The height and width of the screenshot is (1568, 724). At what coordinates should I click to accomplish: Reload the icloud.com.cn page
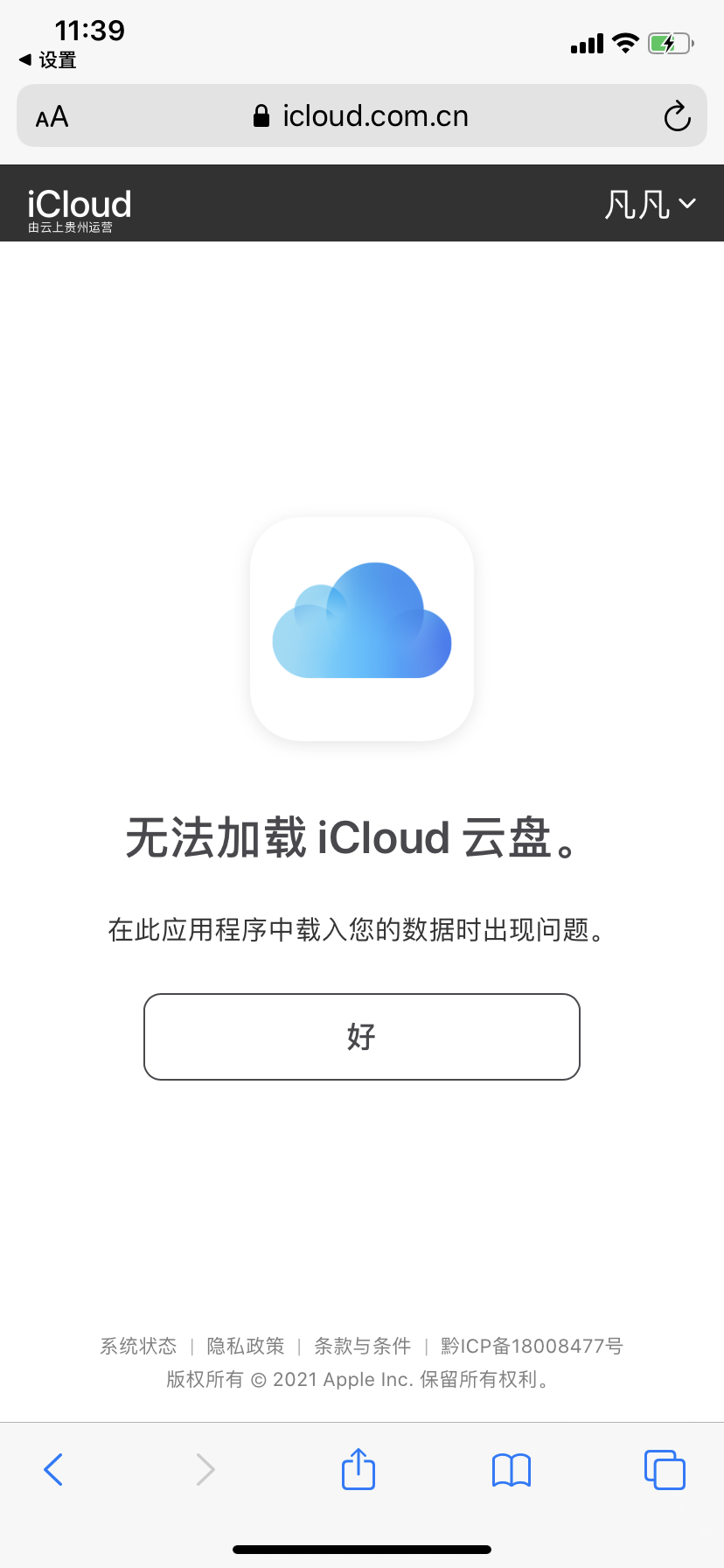pos(677,116)
